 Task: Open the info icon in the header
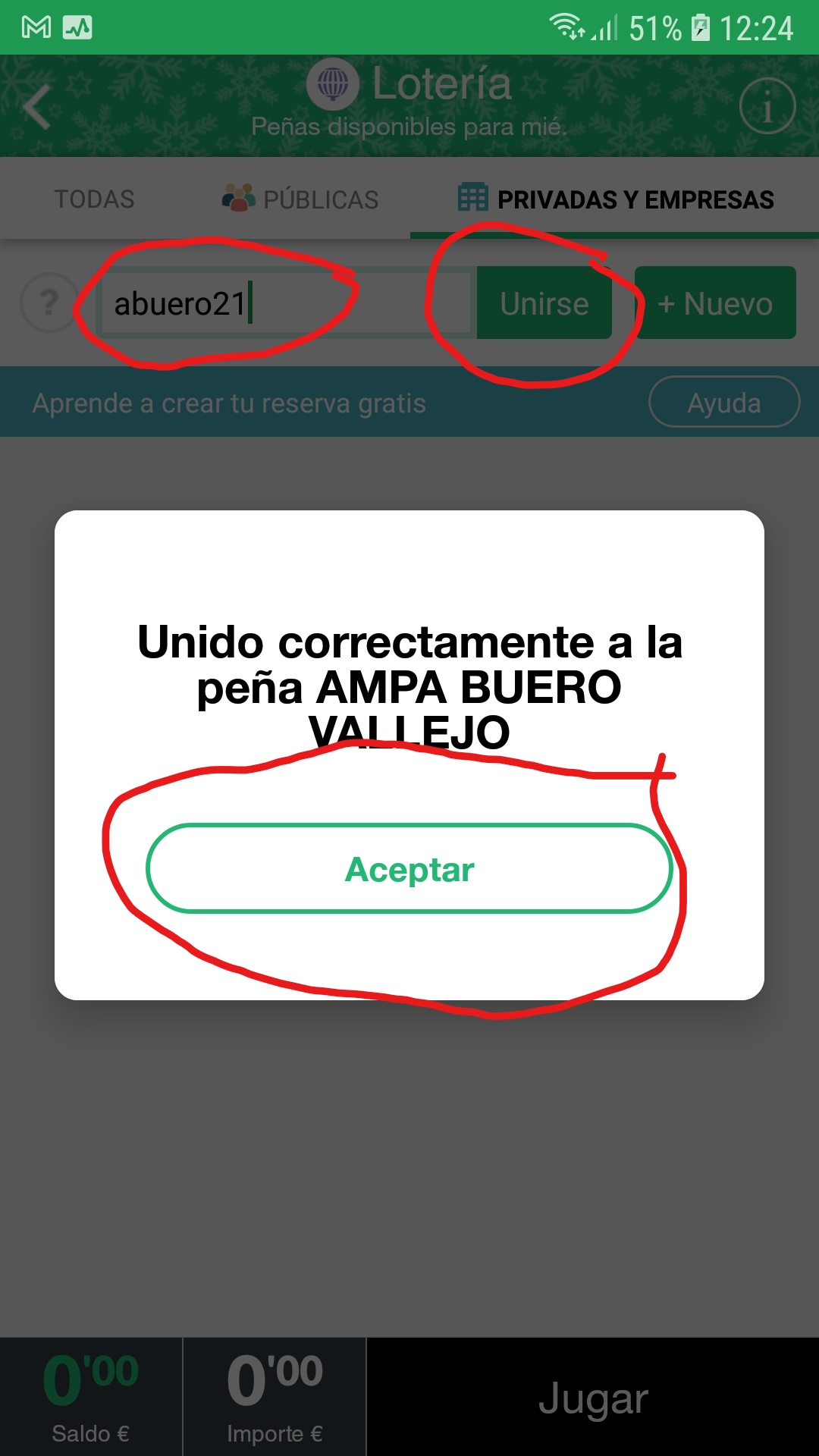tap(767, 106)
